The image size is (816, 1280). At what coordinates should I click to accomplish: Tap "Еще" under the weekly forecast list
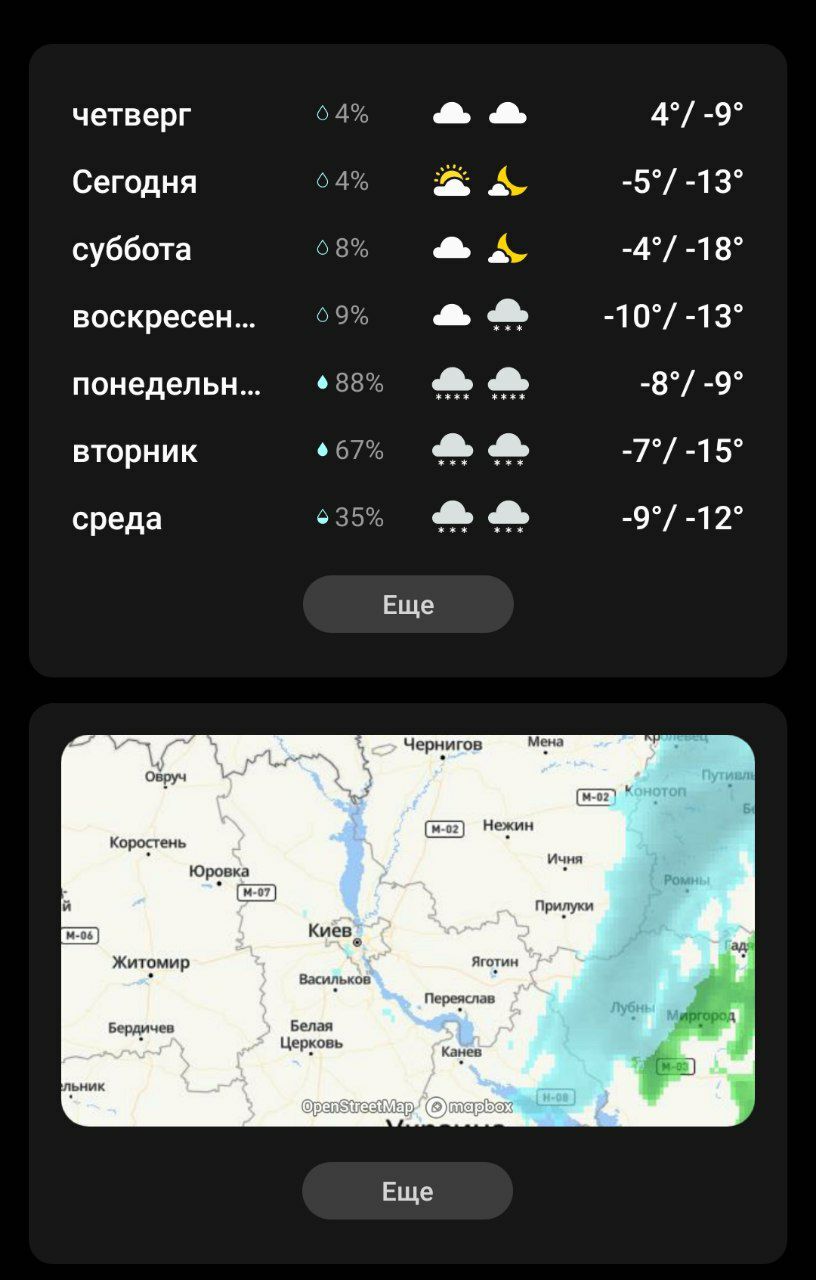click(408, 604)
